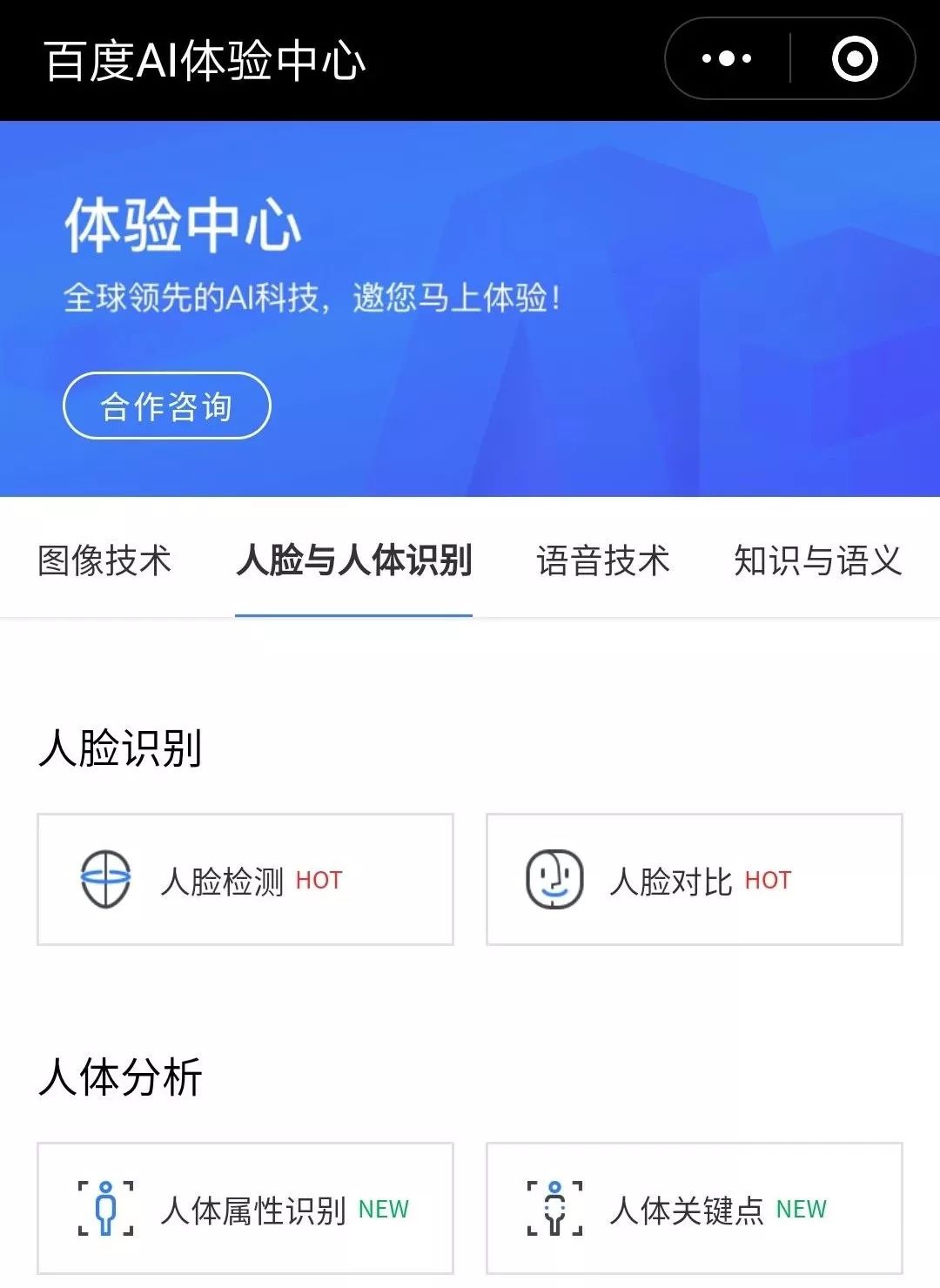The width and height of the screenshot is (940, 1288).
Task: Open the 人脸检测 card
Action: (245, 880)
